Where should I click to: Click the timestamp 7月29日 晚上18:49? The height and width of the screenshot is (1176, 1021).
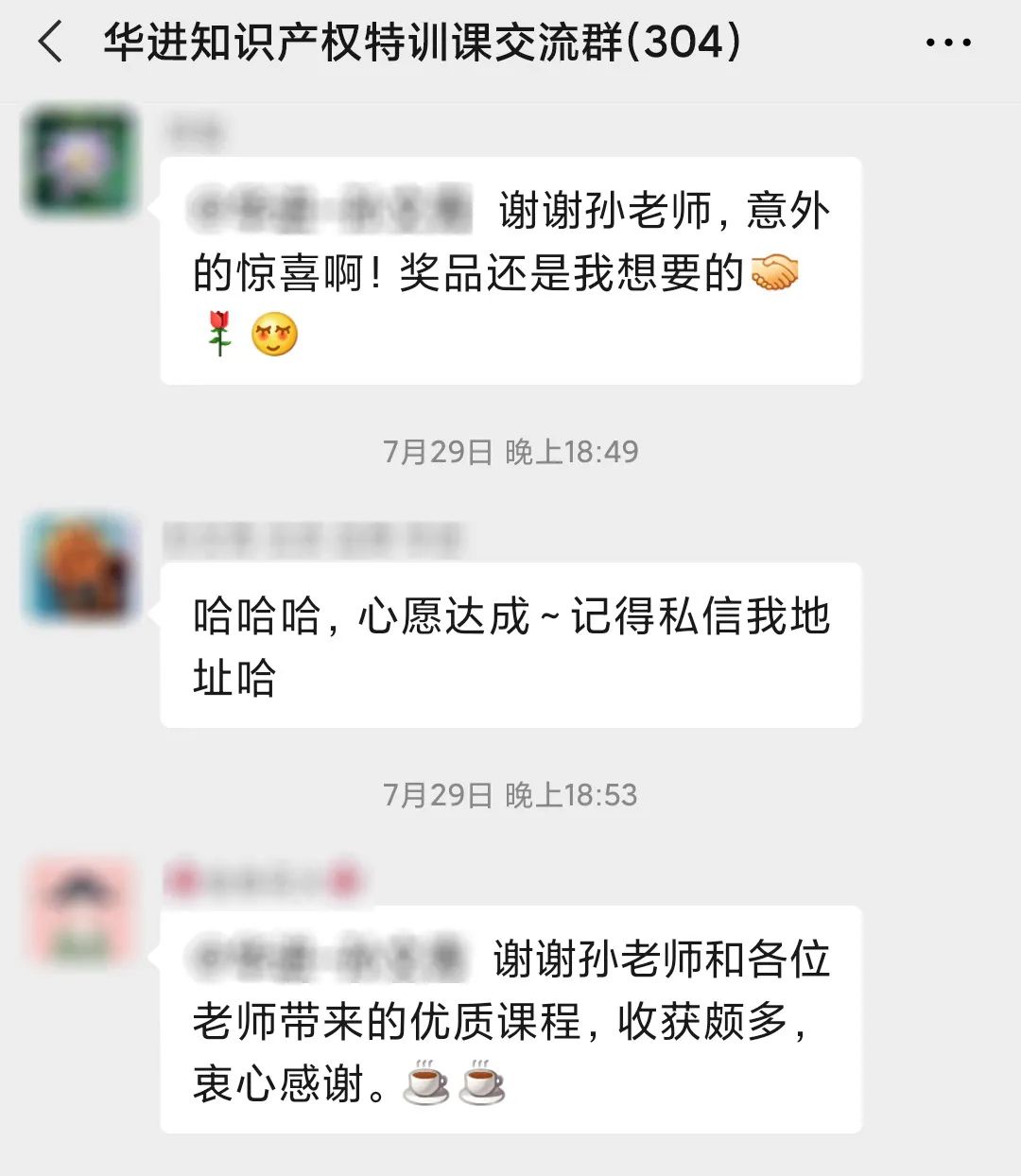[x=510, y=452]
